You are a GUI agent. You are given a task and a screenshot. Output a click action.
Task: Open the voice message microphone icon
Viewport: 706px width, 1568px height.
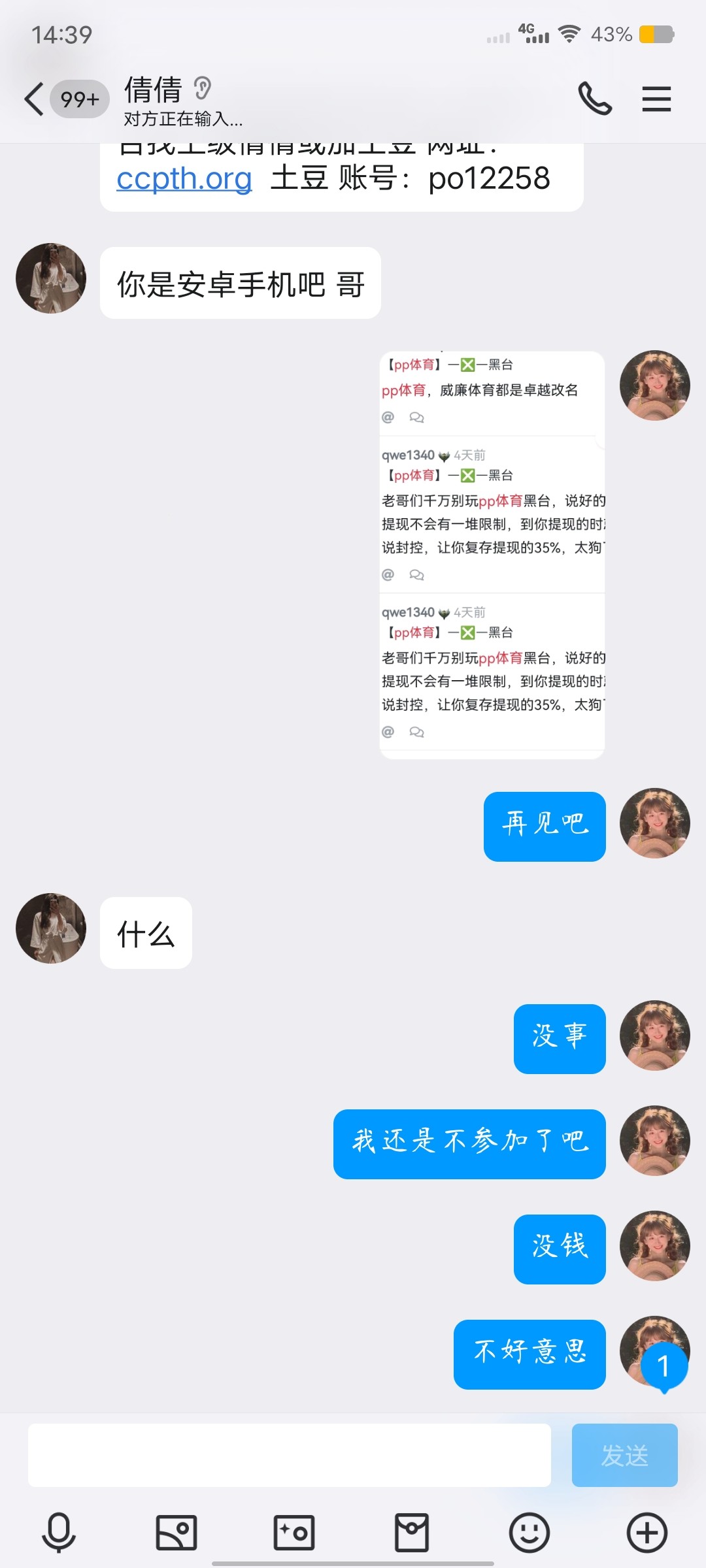[59, 1532]
